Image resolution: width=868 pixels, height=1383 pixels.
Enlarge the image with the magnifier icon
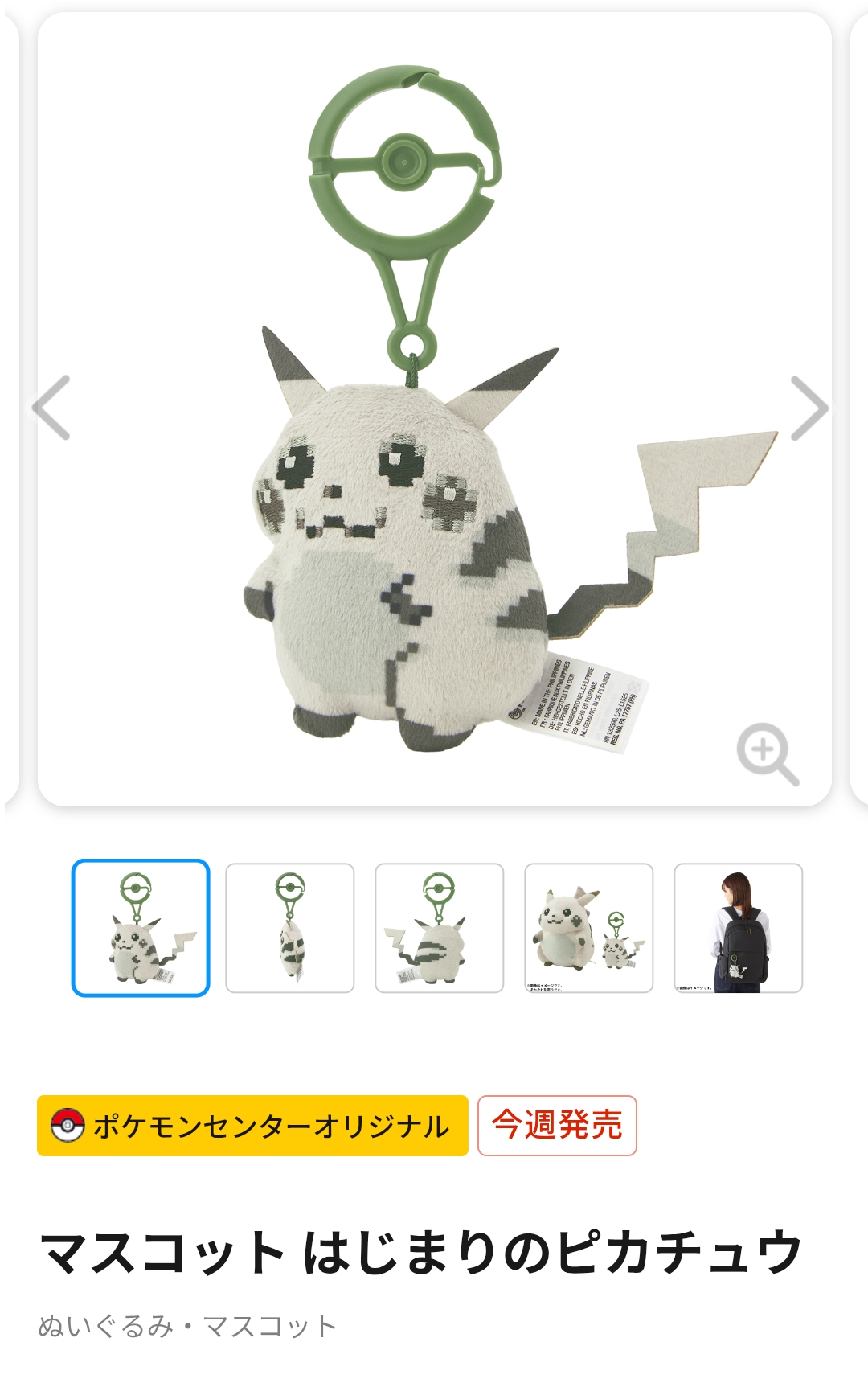(x=767, y=753)
